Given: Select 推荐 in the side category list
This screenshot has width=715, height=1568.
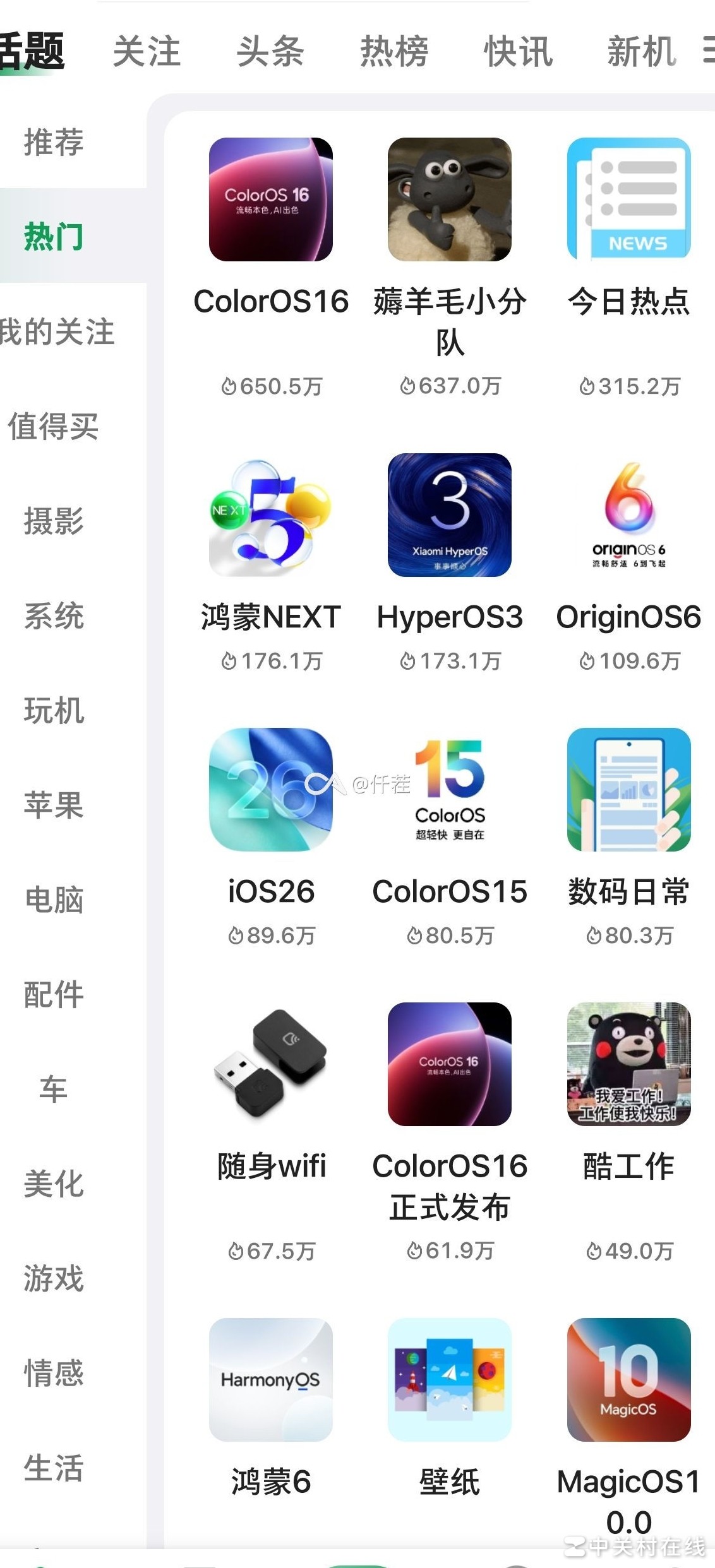Looking at the screenshot, I should click(x=54, y=141).
